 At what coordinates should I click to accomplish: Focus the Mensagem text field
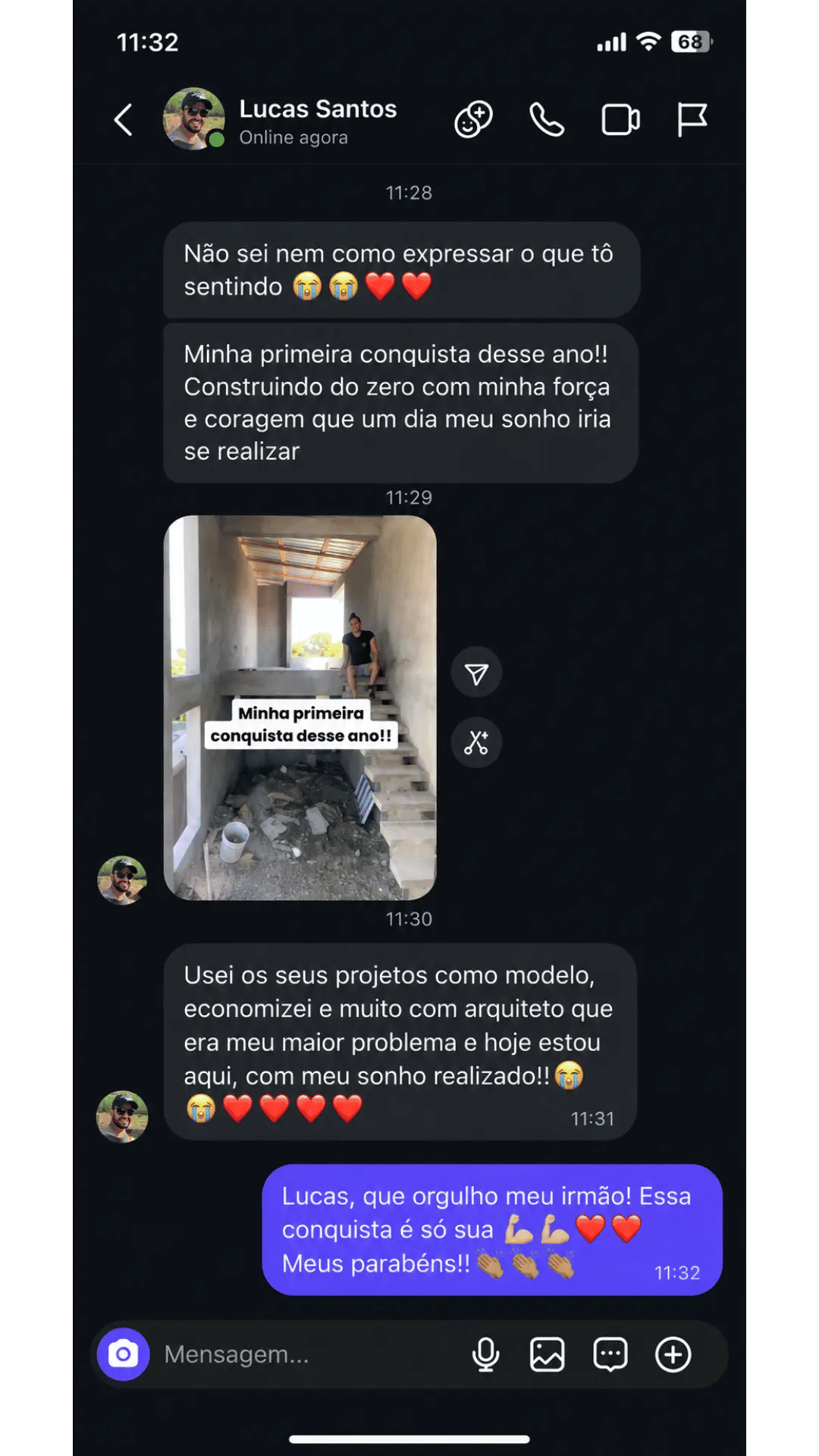pyautogui.click(x=307, y=1354)
